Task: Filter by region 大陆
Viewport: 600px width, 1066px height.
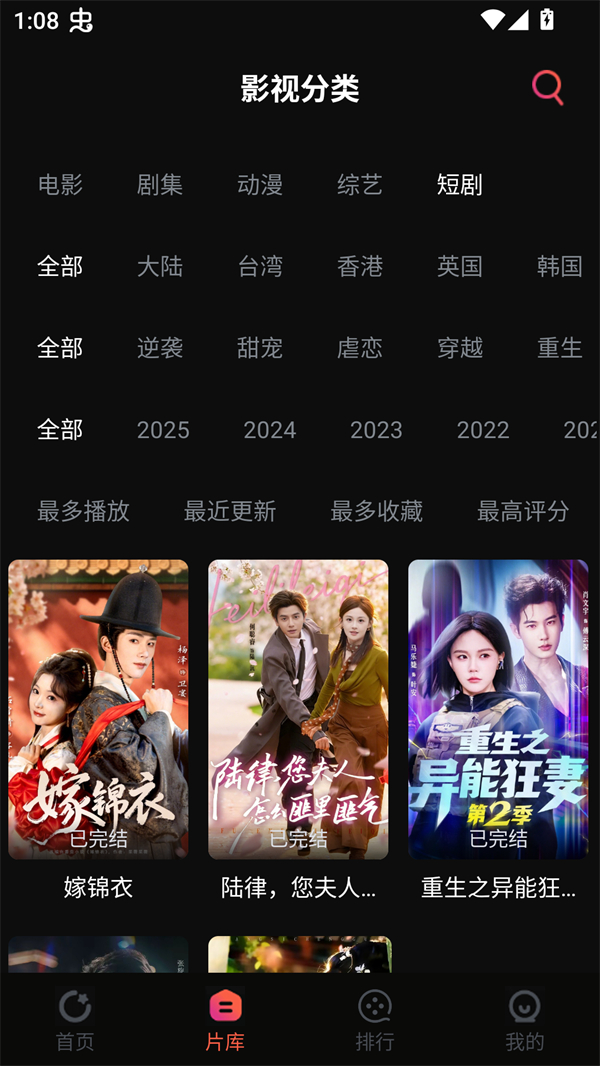Action: pyautogui.click(x=160, y=266)
